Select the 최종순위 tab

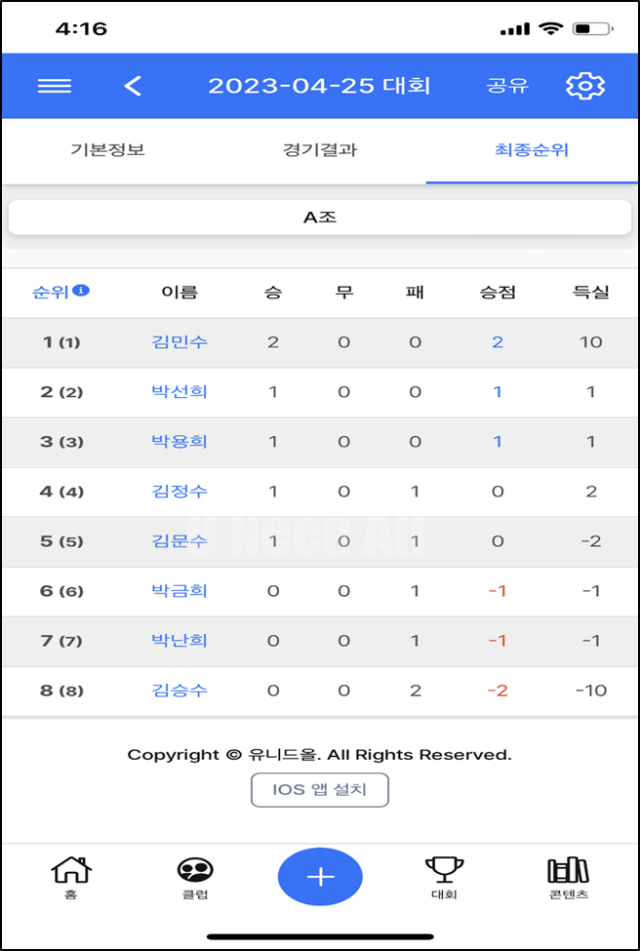click(x=532, y=150)
